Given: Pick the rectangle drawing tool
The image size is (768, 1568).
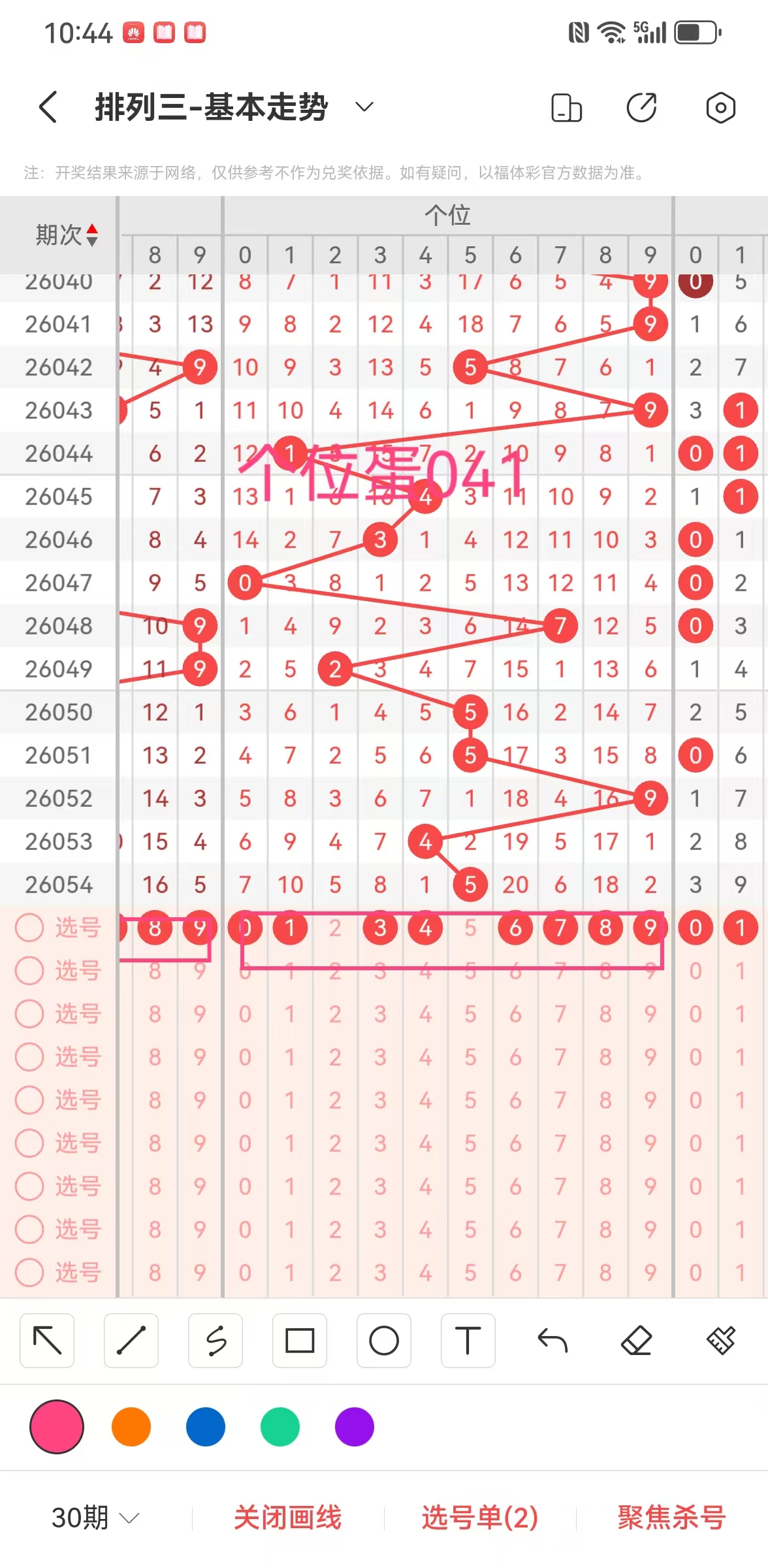Looking at the screenshot, I should click(300, 1341).
